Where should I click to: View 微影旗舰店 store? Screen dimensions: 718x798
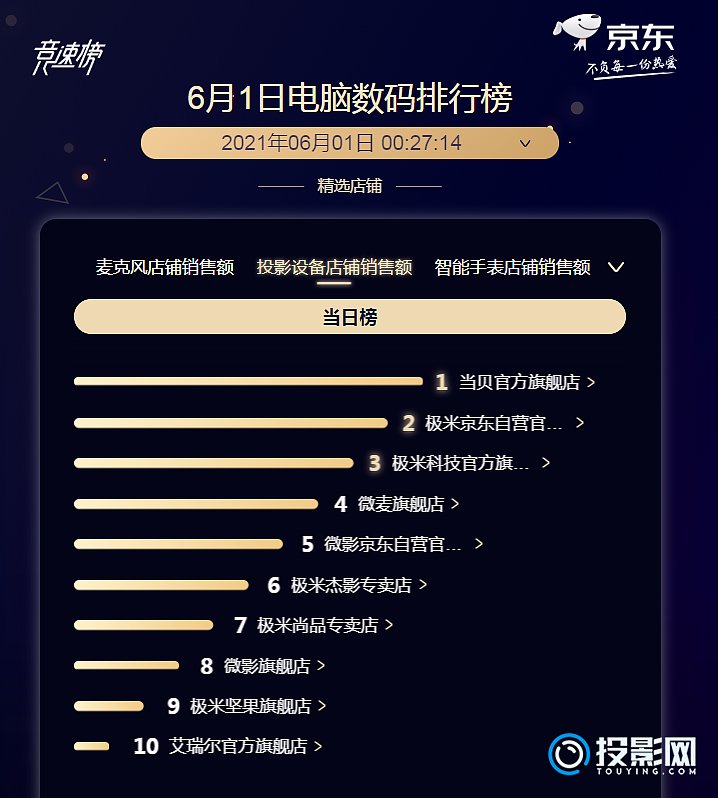[268, 665]
